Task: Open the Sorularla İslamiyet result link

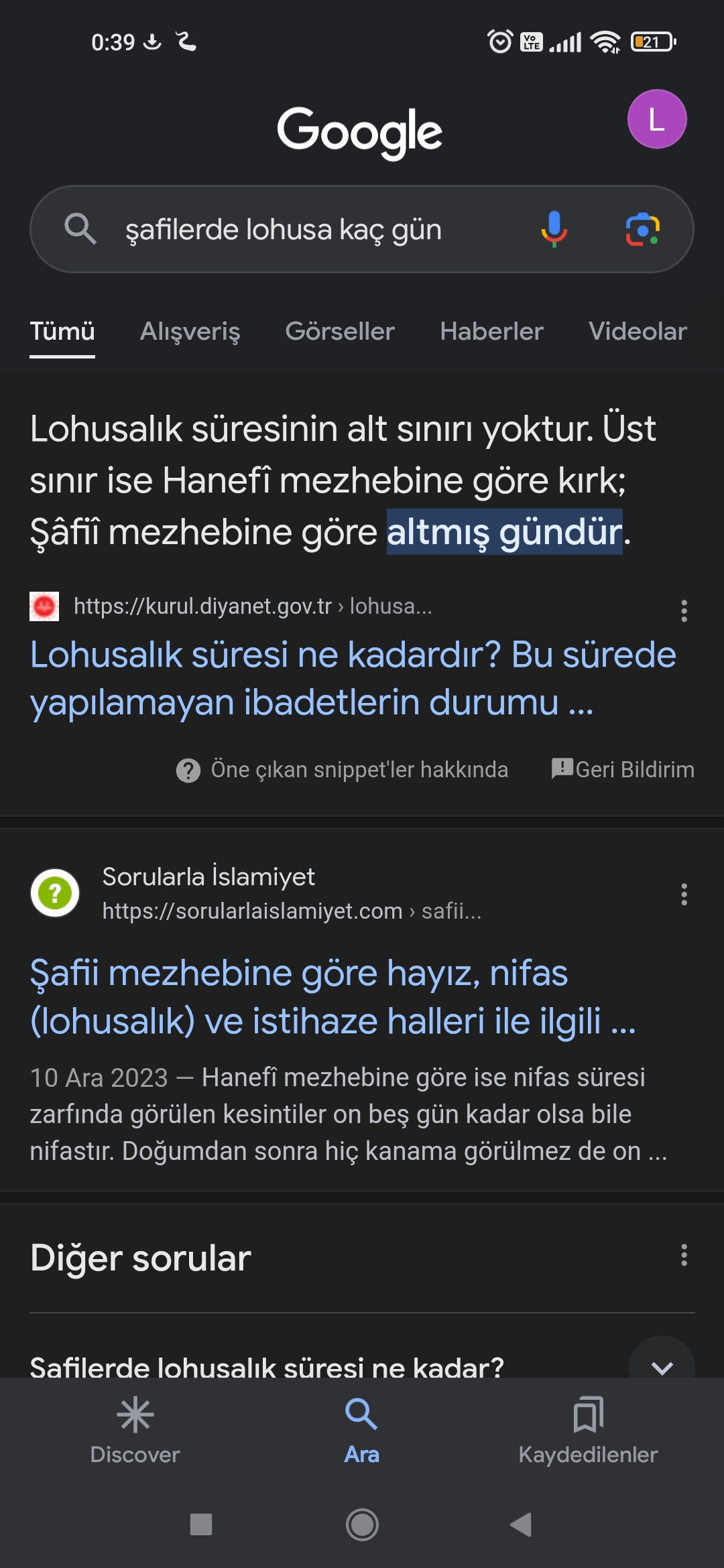Action: coord(333,996)
